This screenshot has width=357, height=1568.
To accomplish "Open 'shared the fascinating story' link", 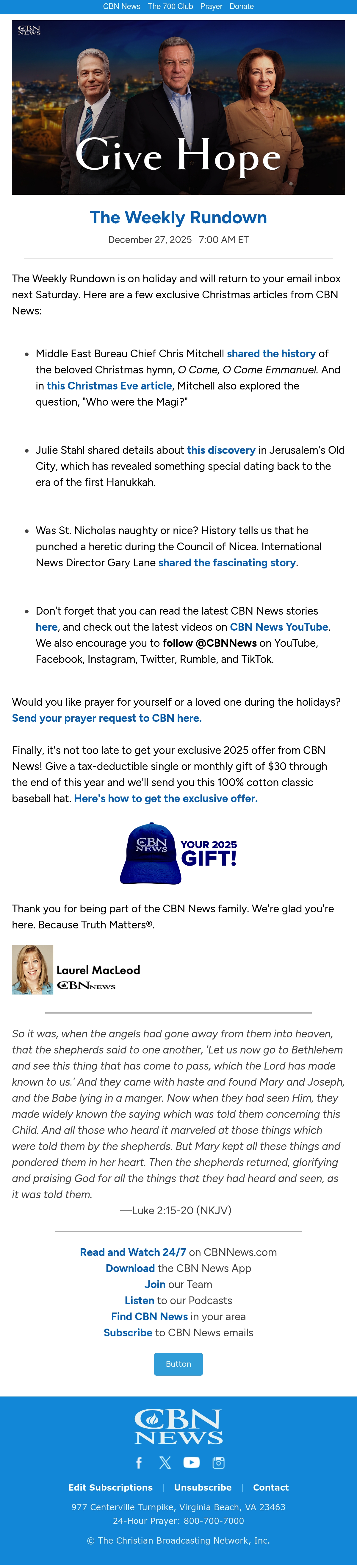I will 227,563.
